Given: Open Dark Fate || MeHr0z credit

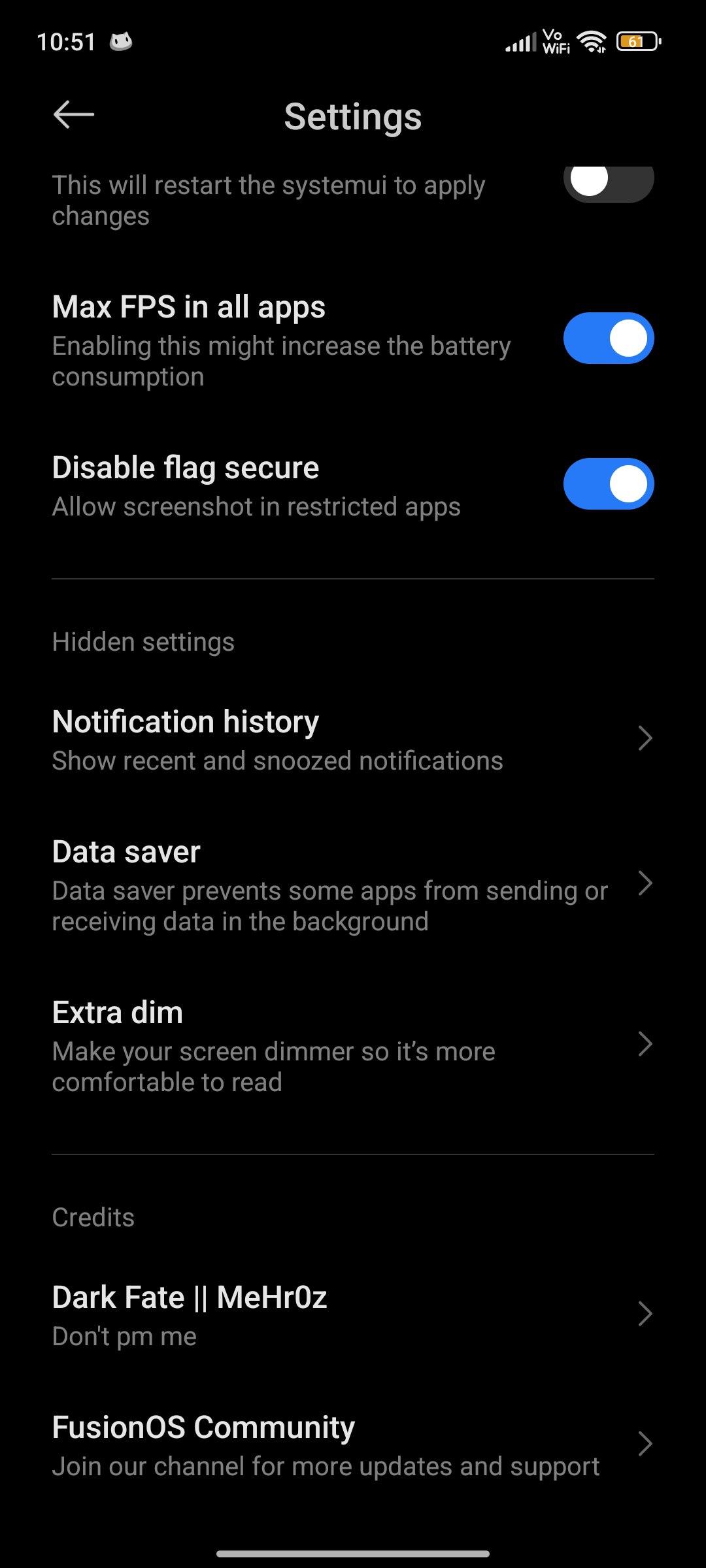Looking at the screenshot, I should pos(353,1315).
